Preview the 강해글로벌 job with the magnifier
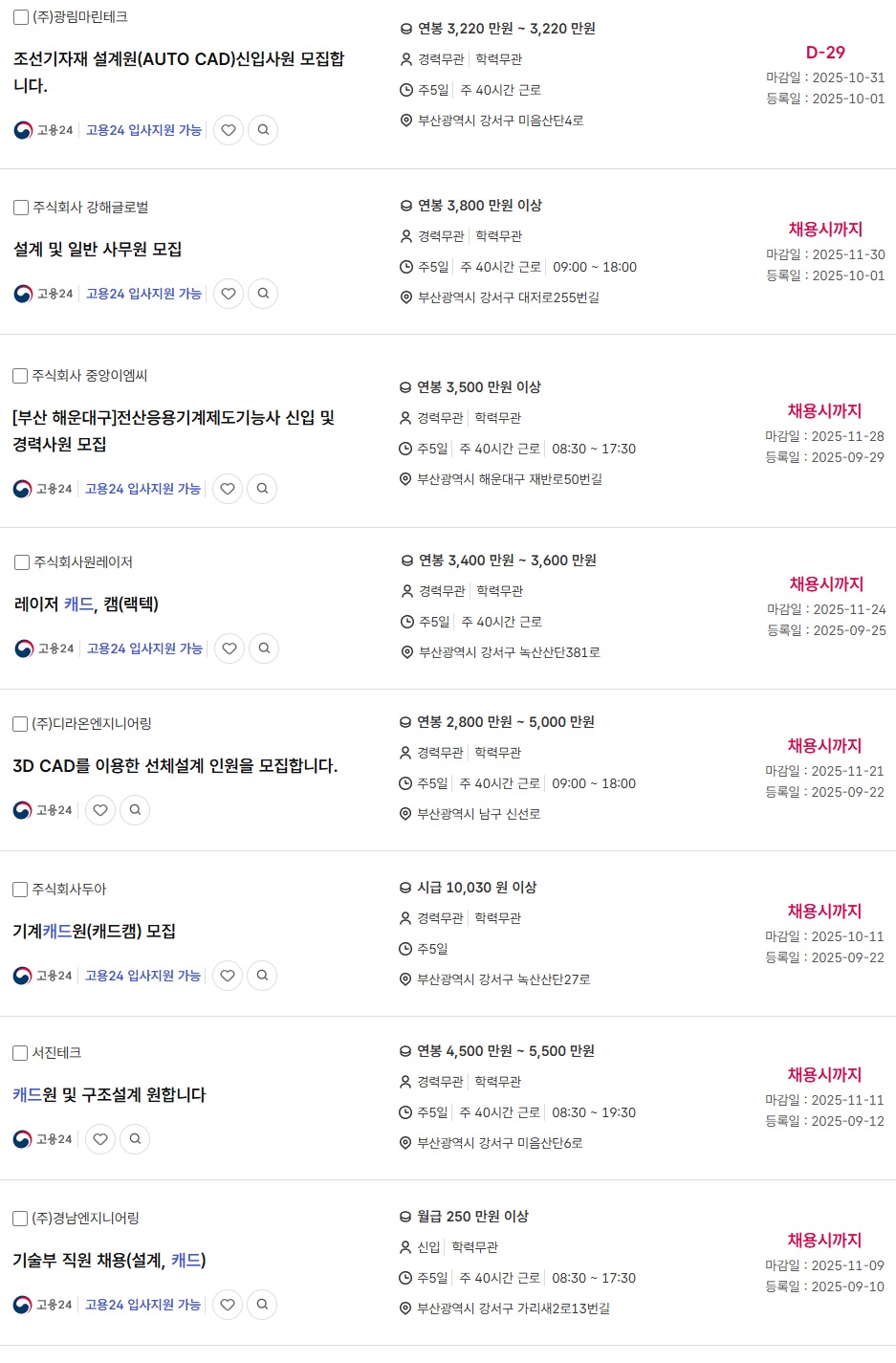Screen dimensions: 896x1363 coord(263,294)
